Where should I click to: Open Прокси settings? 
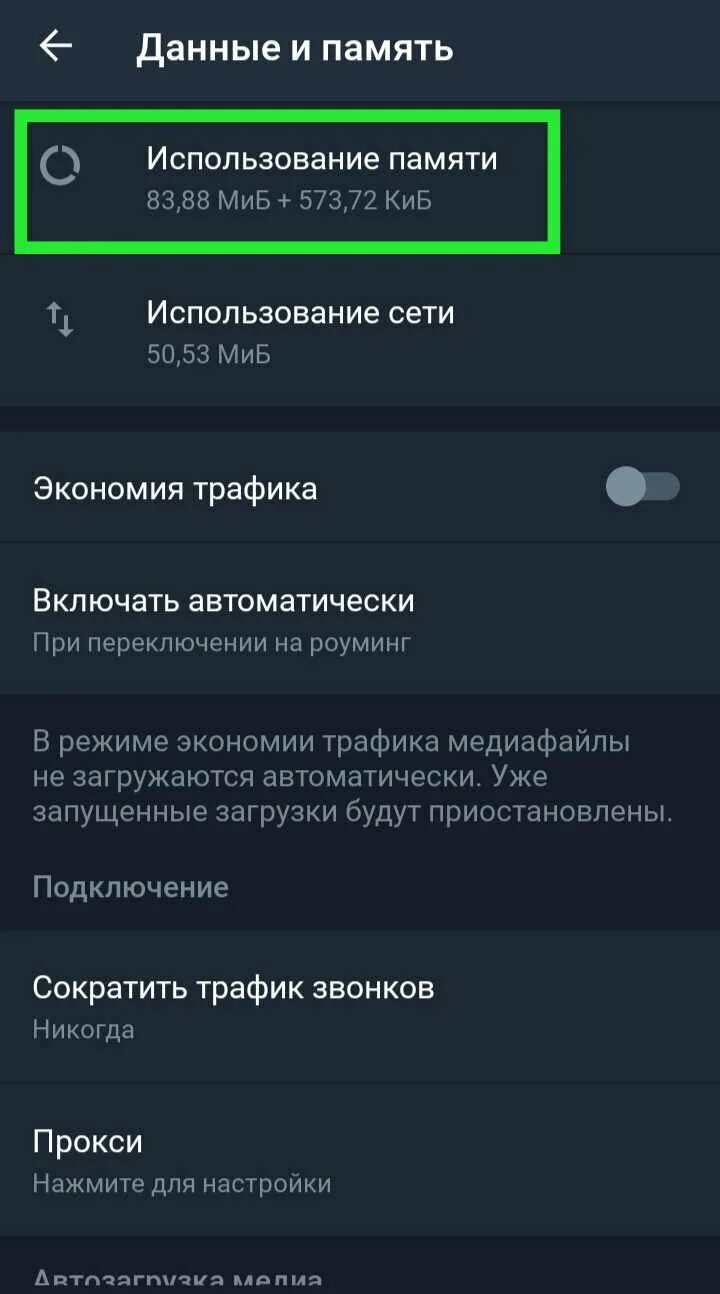tap(360, 1160)
